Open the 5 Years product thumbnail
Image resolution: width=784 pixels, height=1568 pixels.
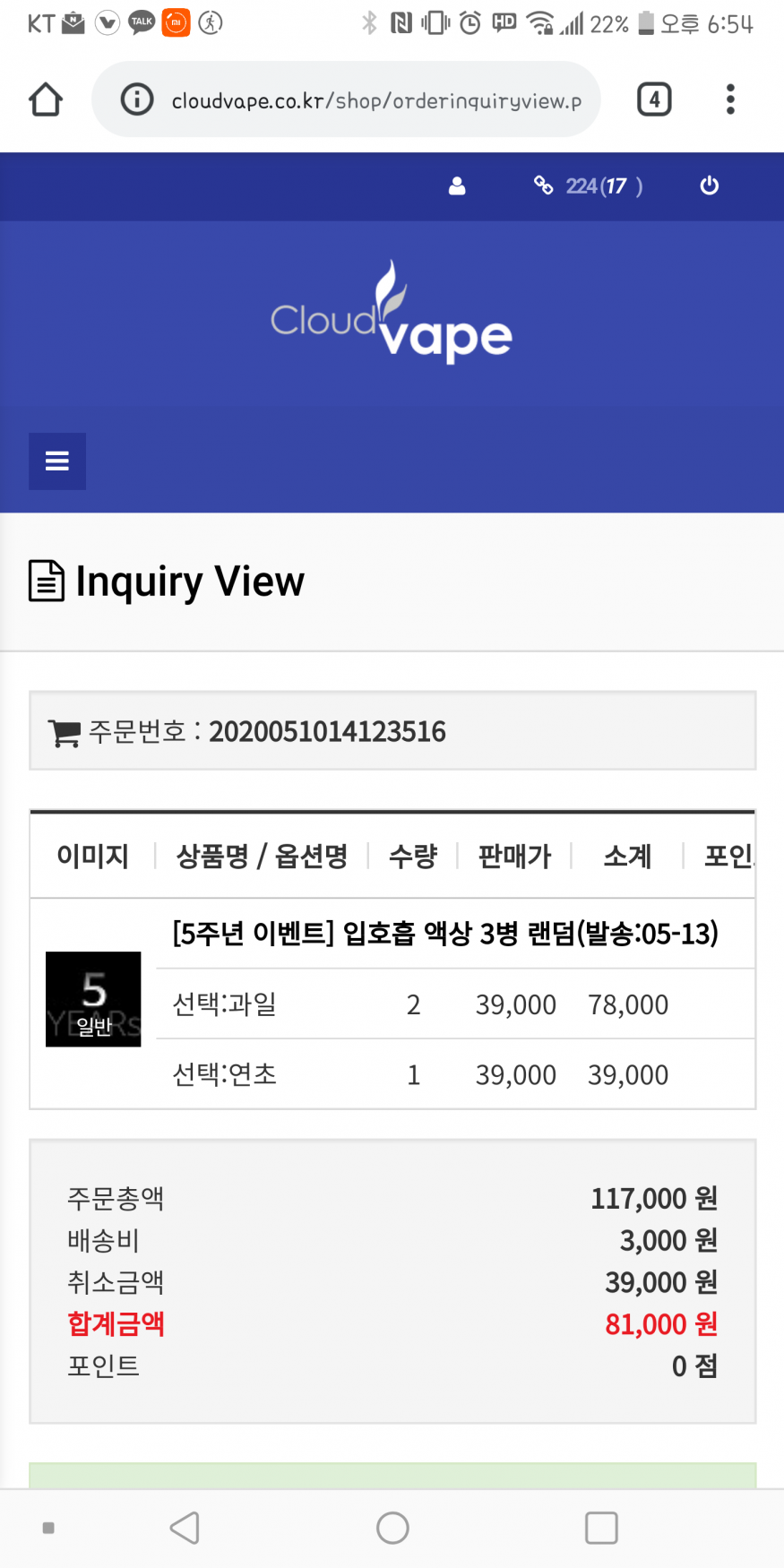point(93,999)
